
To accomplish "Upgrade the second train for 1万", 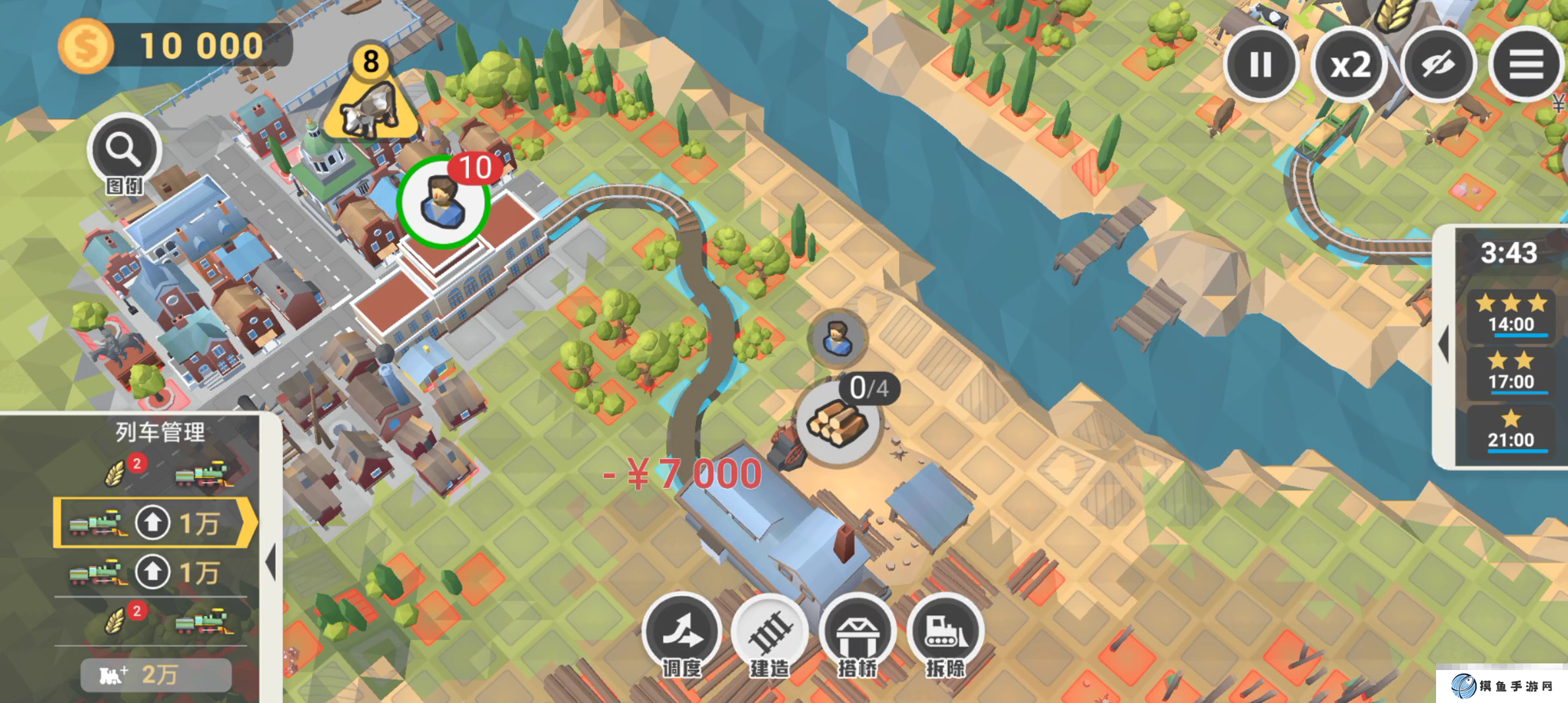I will point(153,572).
